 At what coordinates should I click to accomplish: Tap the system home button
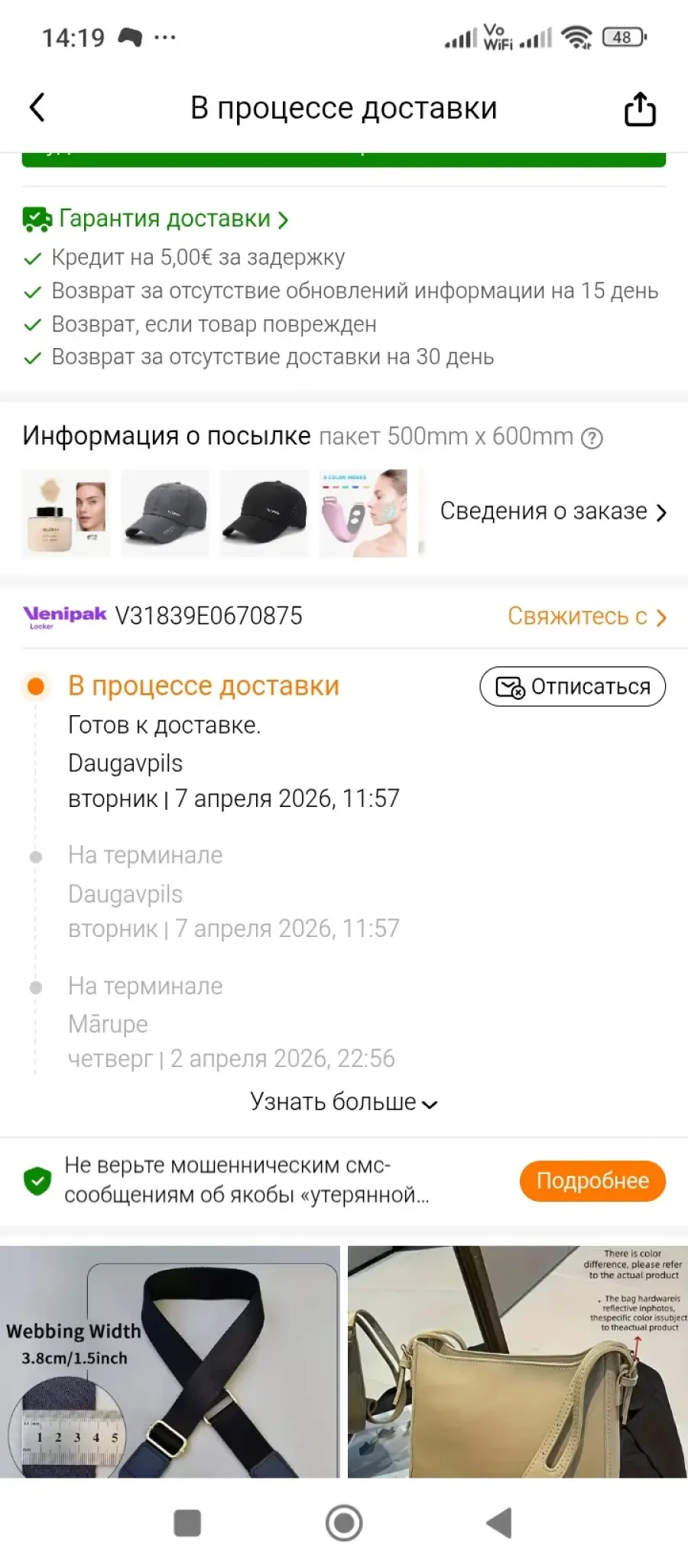coord(344,1523)
